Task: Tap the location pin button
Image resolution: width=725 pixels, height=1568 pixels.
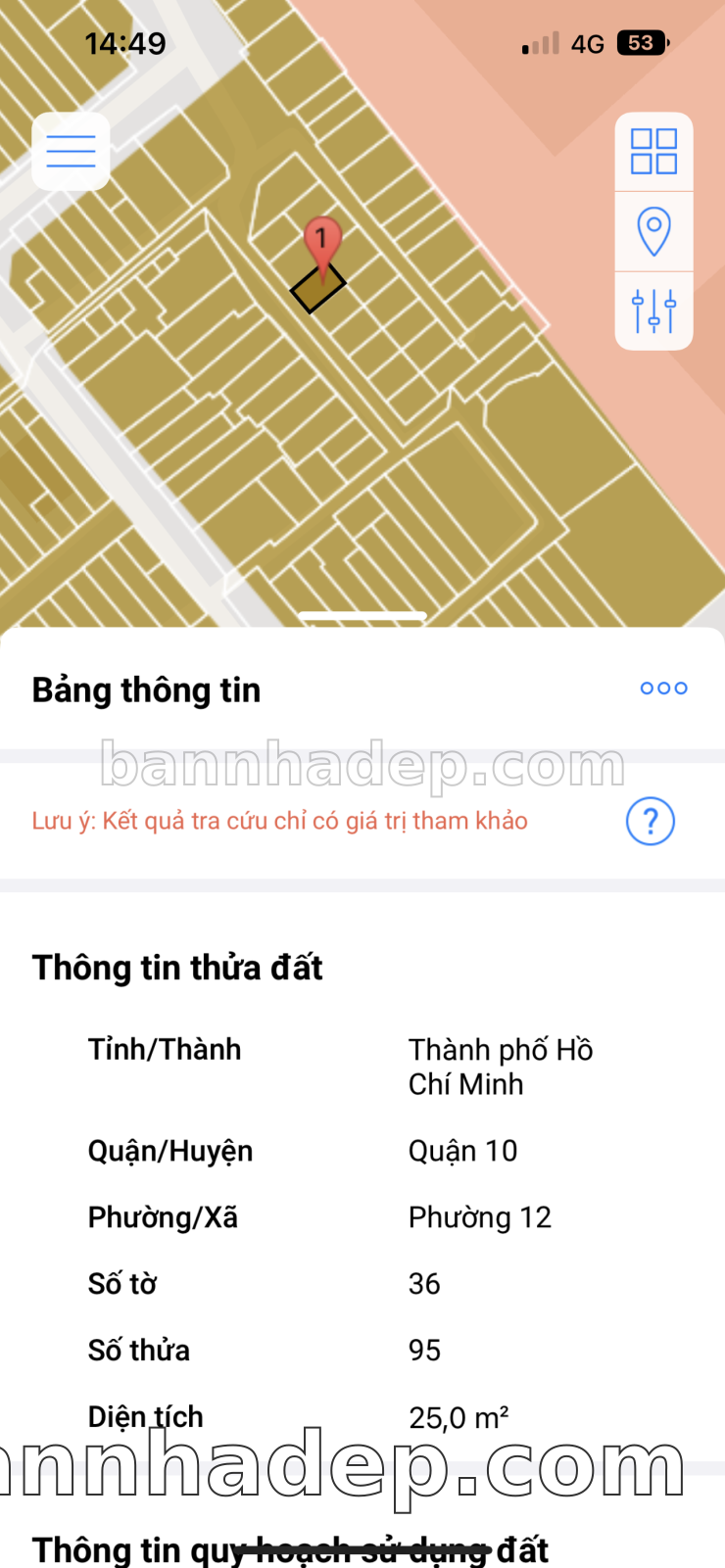Action: tap(653, 232)
